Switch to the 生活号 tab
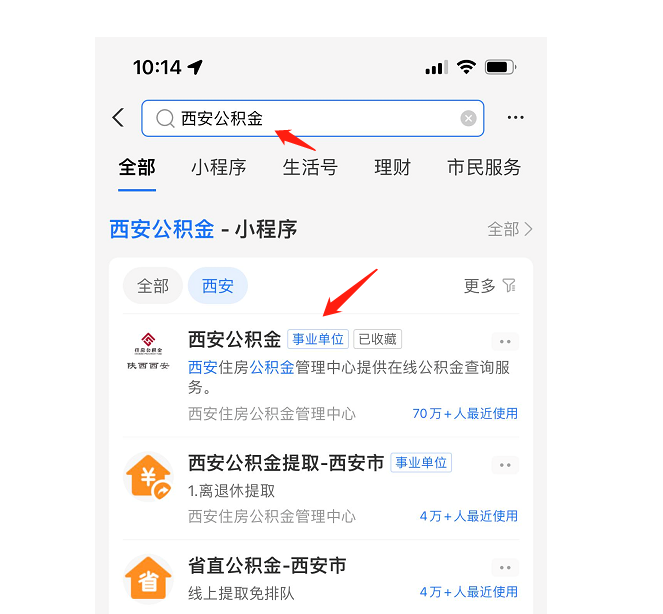 [310, 167]
